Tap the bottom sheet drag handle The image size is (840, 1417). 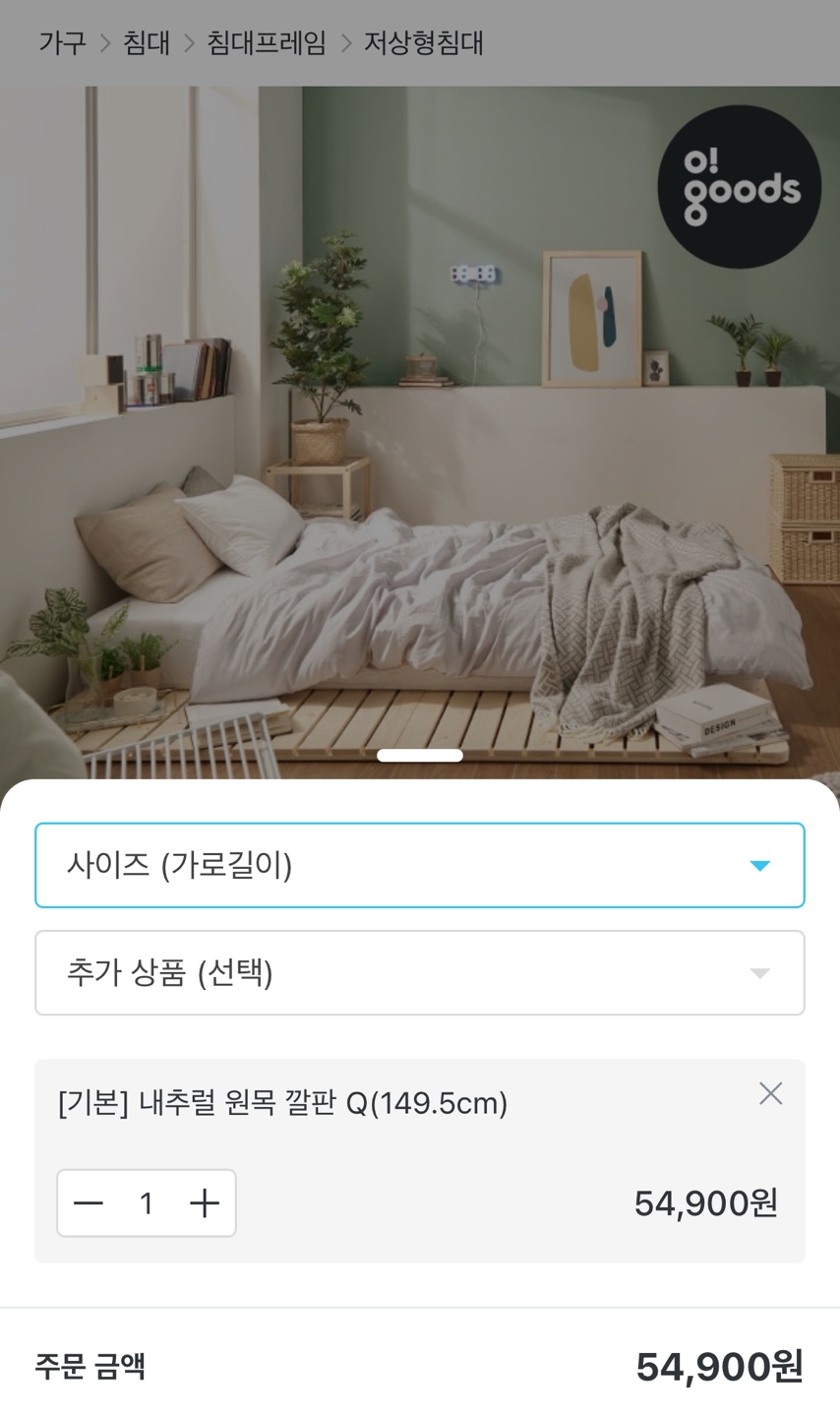click(420, 756)
